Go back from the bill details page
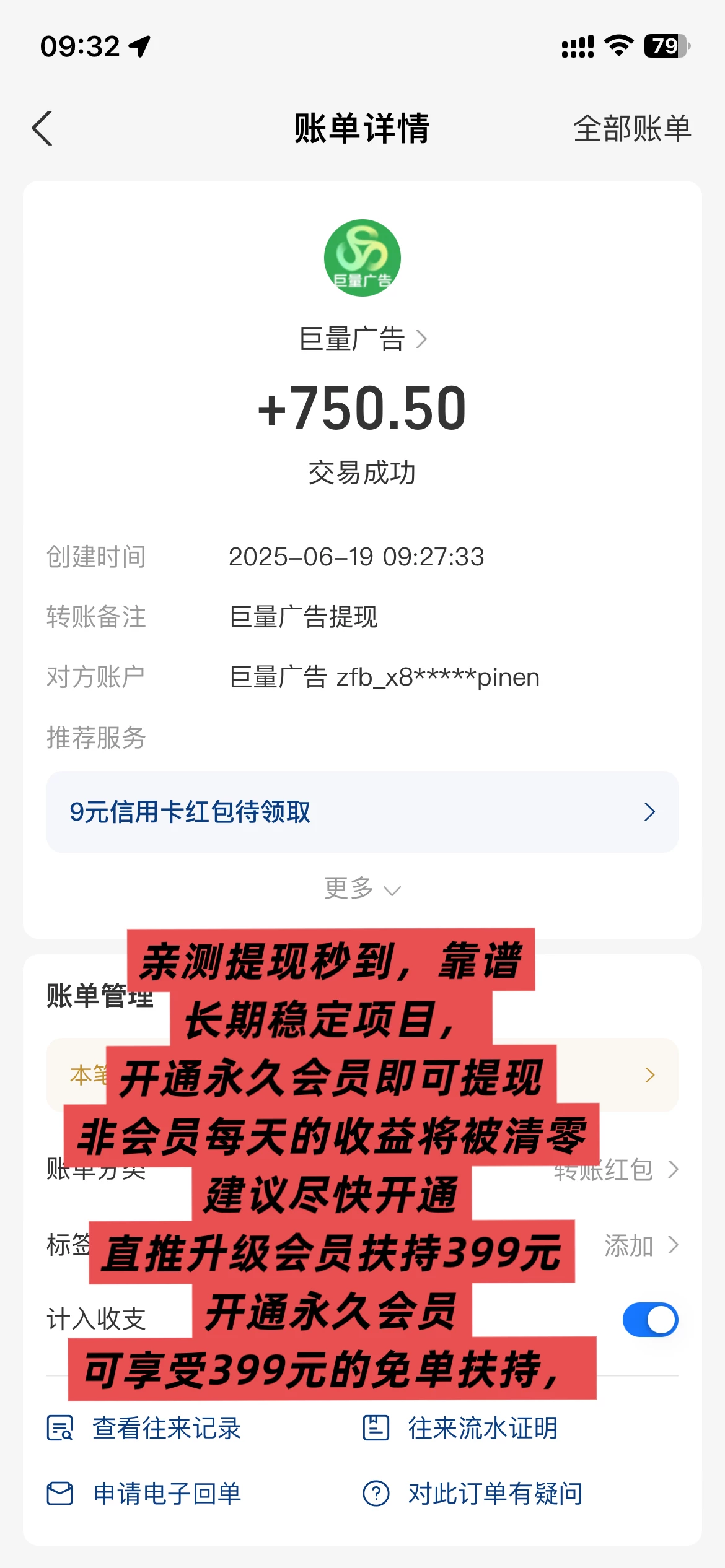 (42, 129)
